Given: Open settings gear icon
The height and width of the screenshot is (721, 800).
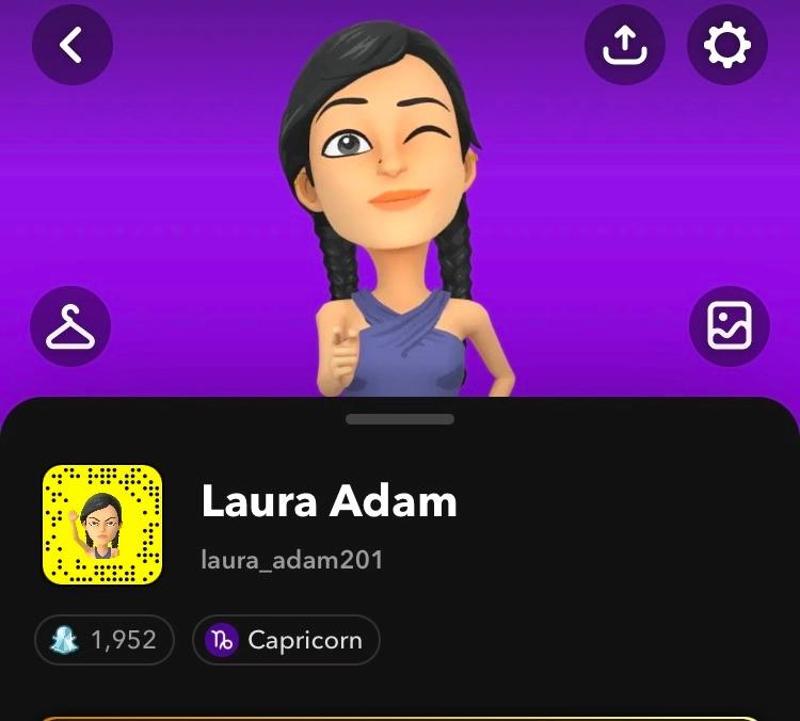Looking at the screenshot, I should pyautogui.click(x=727, y=44).
